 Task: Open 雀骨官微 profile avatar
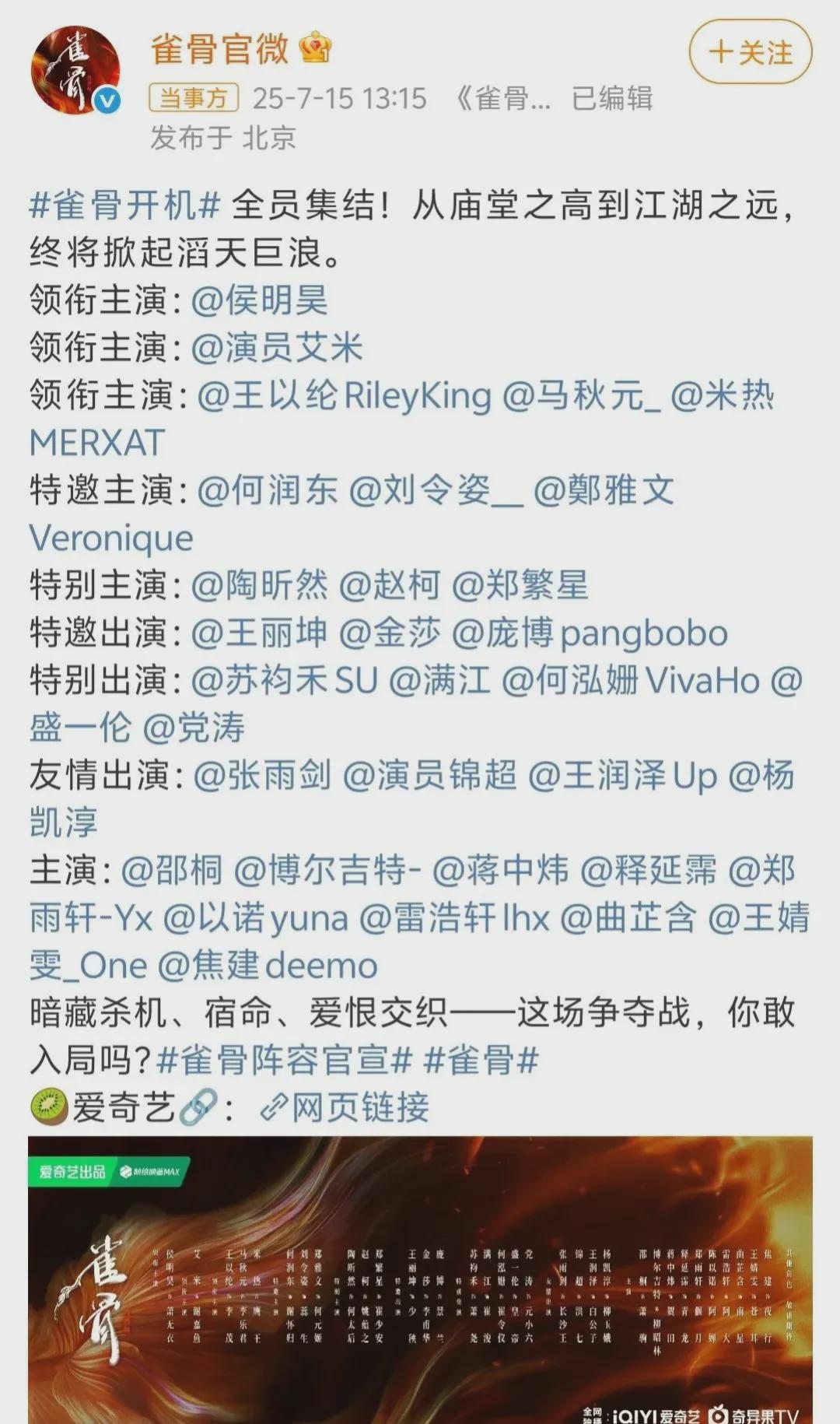click(75, 70)
